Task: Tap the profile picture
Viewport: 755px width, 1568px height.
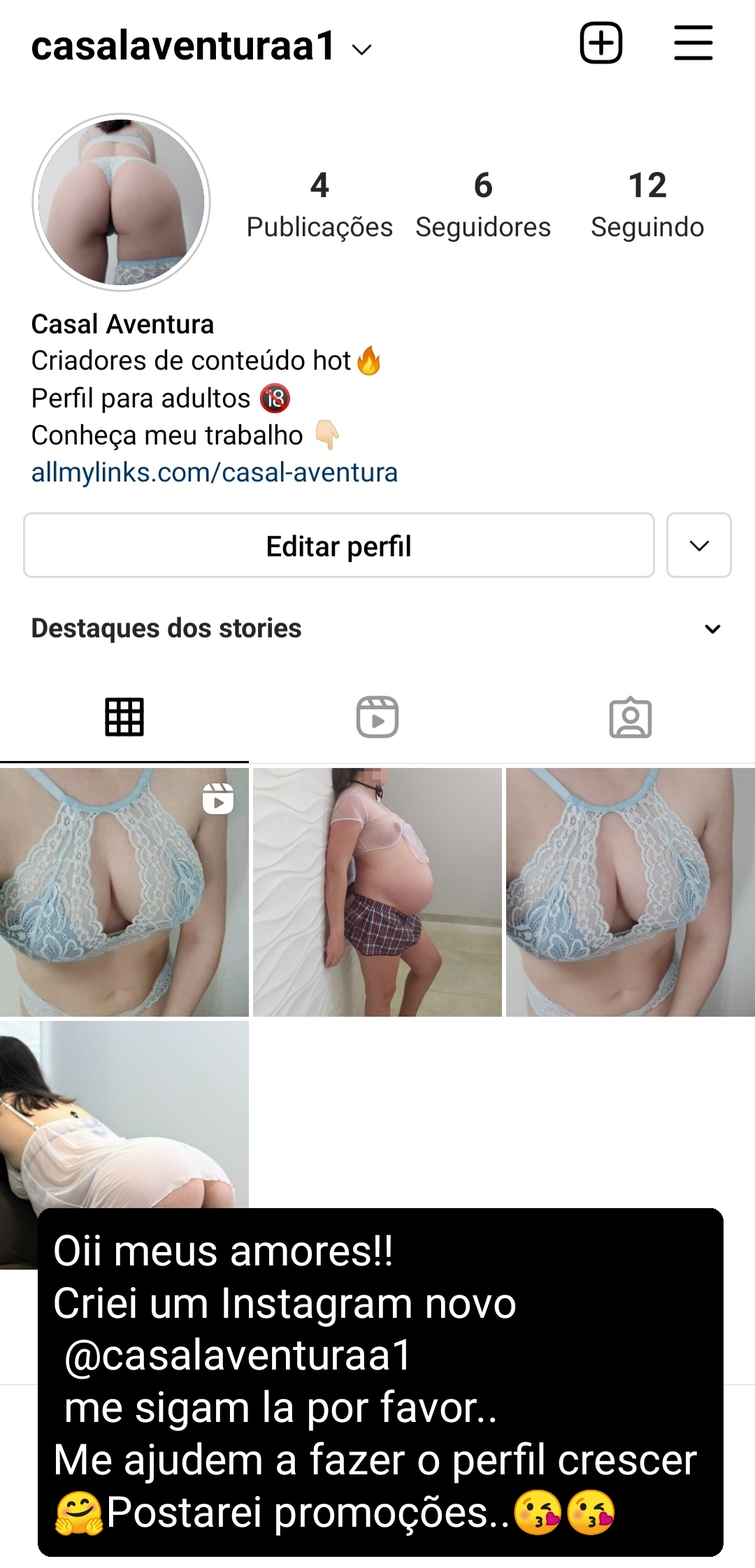Action: [x=122, y=203]
